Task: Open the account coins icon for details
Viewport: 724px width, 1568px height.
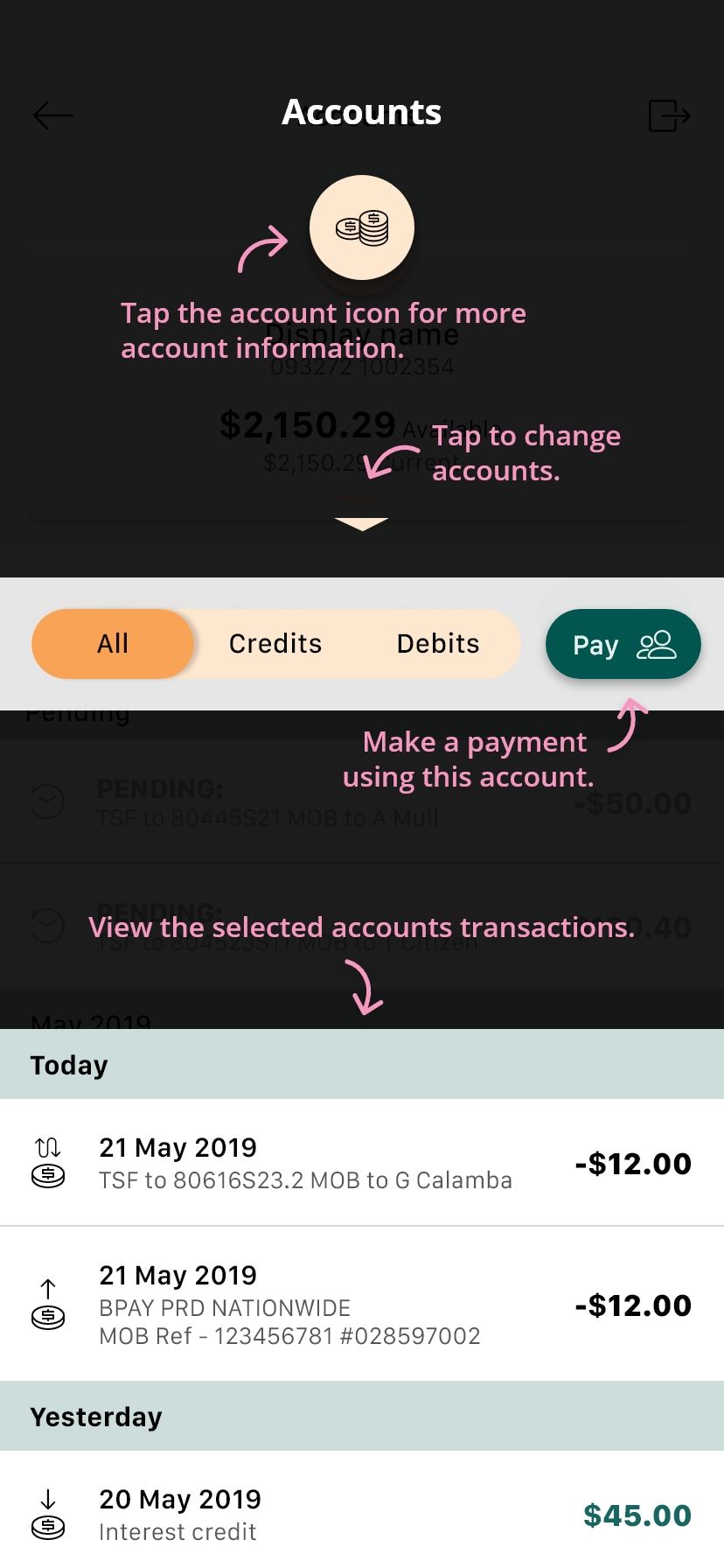Action: tap(362, 227)
